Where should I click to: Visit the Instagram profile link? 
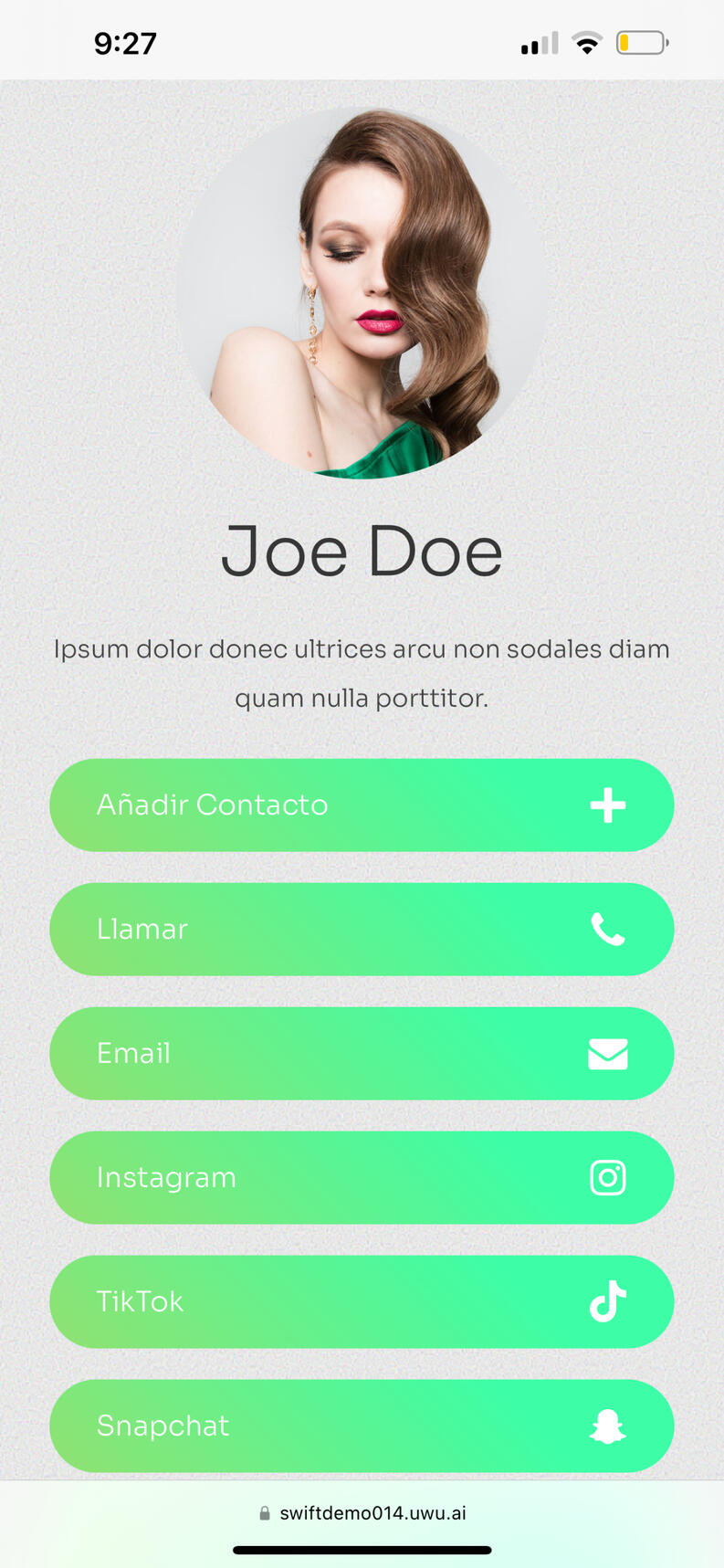362,1178
